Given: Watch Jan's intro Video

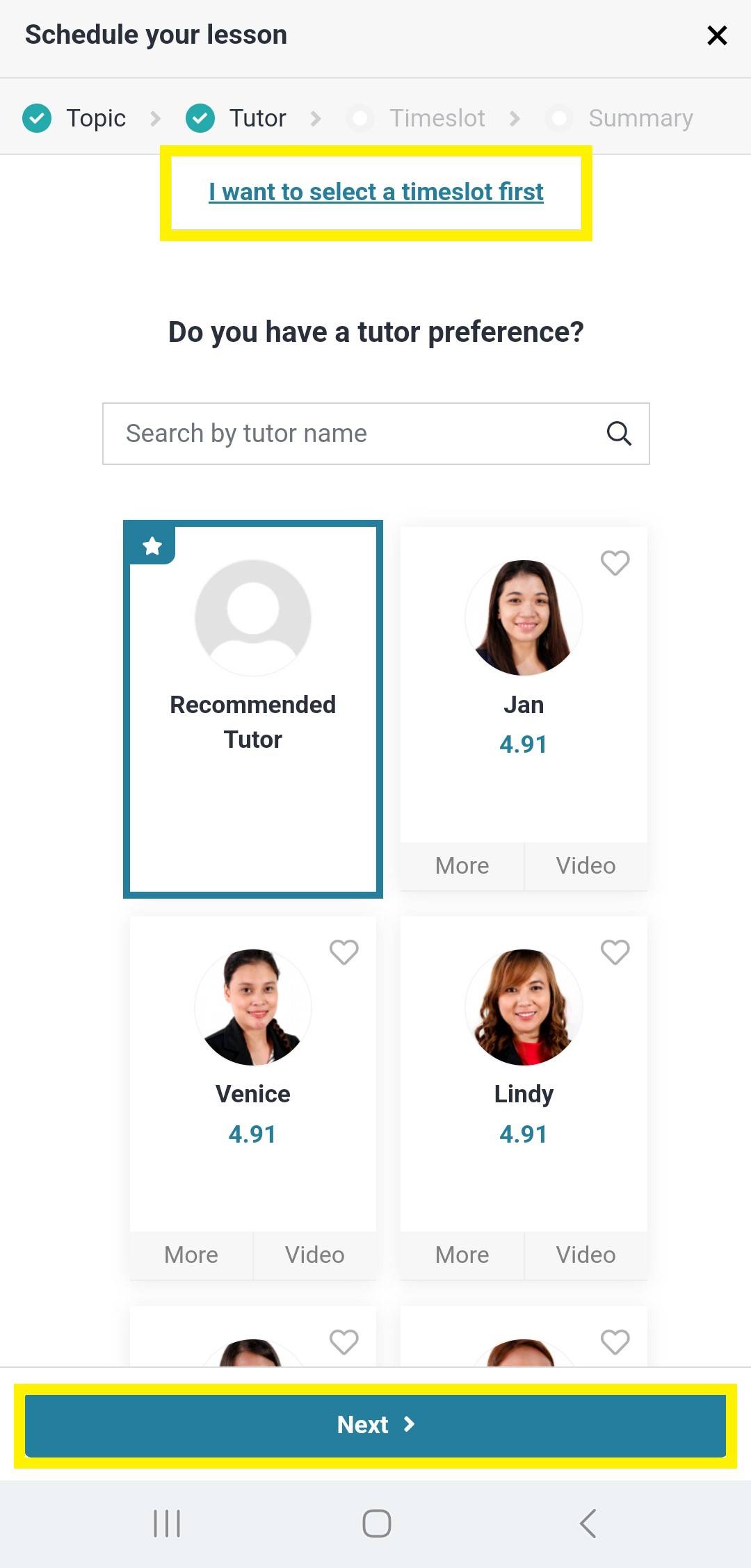Looking at the screenshot, I should pyautogui.click(x=586, y=866).
